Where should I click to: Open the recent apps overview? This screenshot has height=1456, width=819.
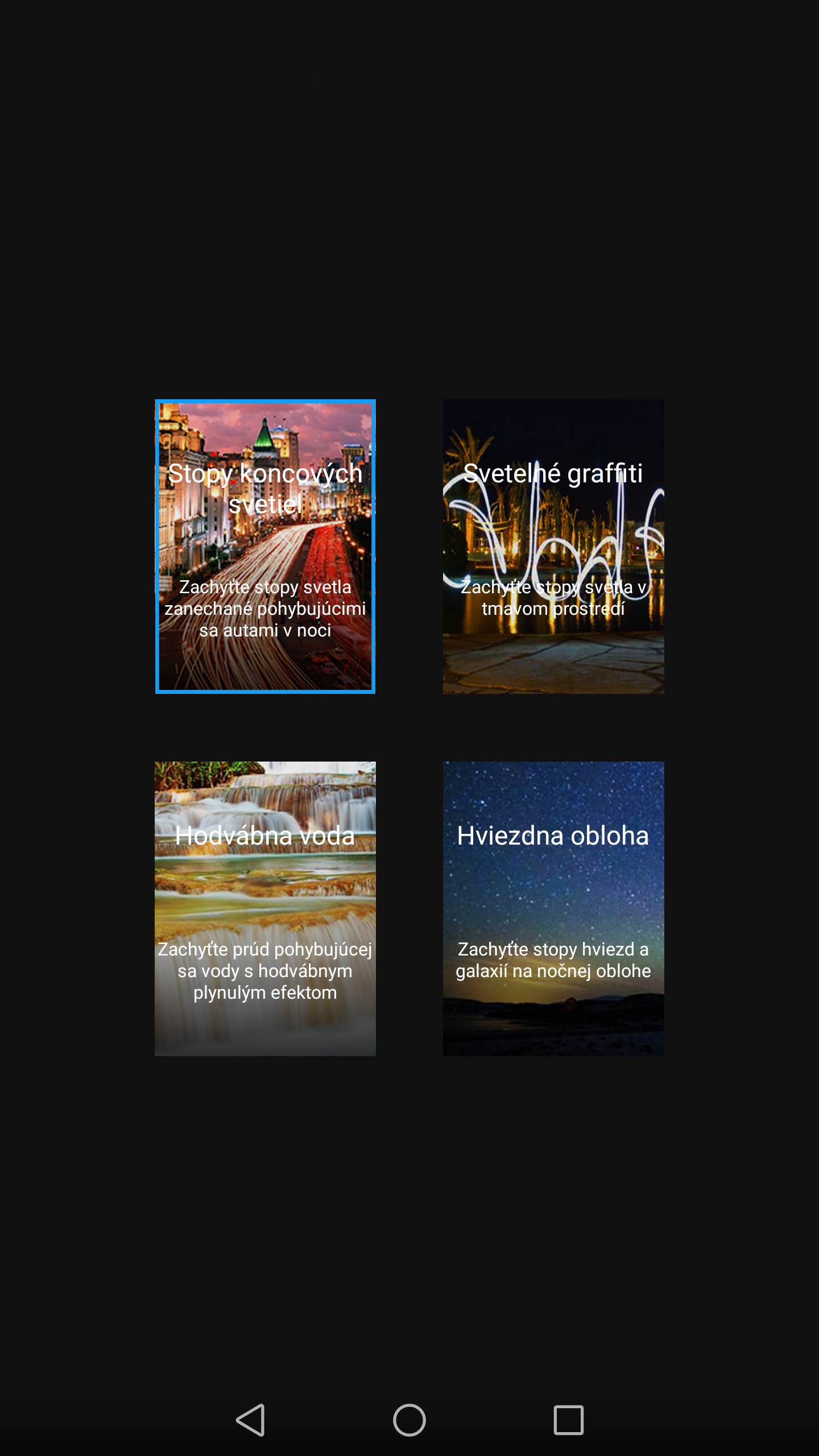tap(569, 1420)
